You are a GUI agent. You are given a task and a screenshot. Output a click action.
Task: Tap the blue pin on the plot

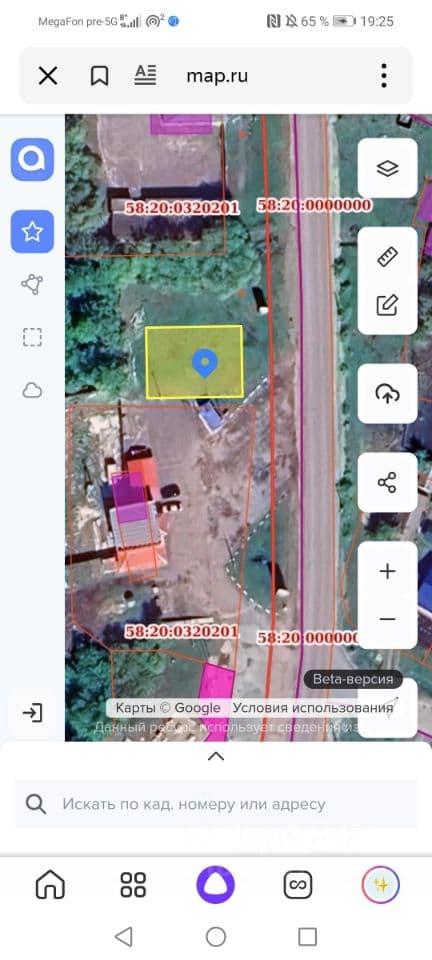point(204,363)
